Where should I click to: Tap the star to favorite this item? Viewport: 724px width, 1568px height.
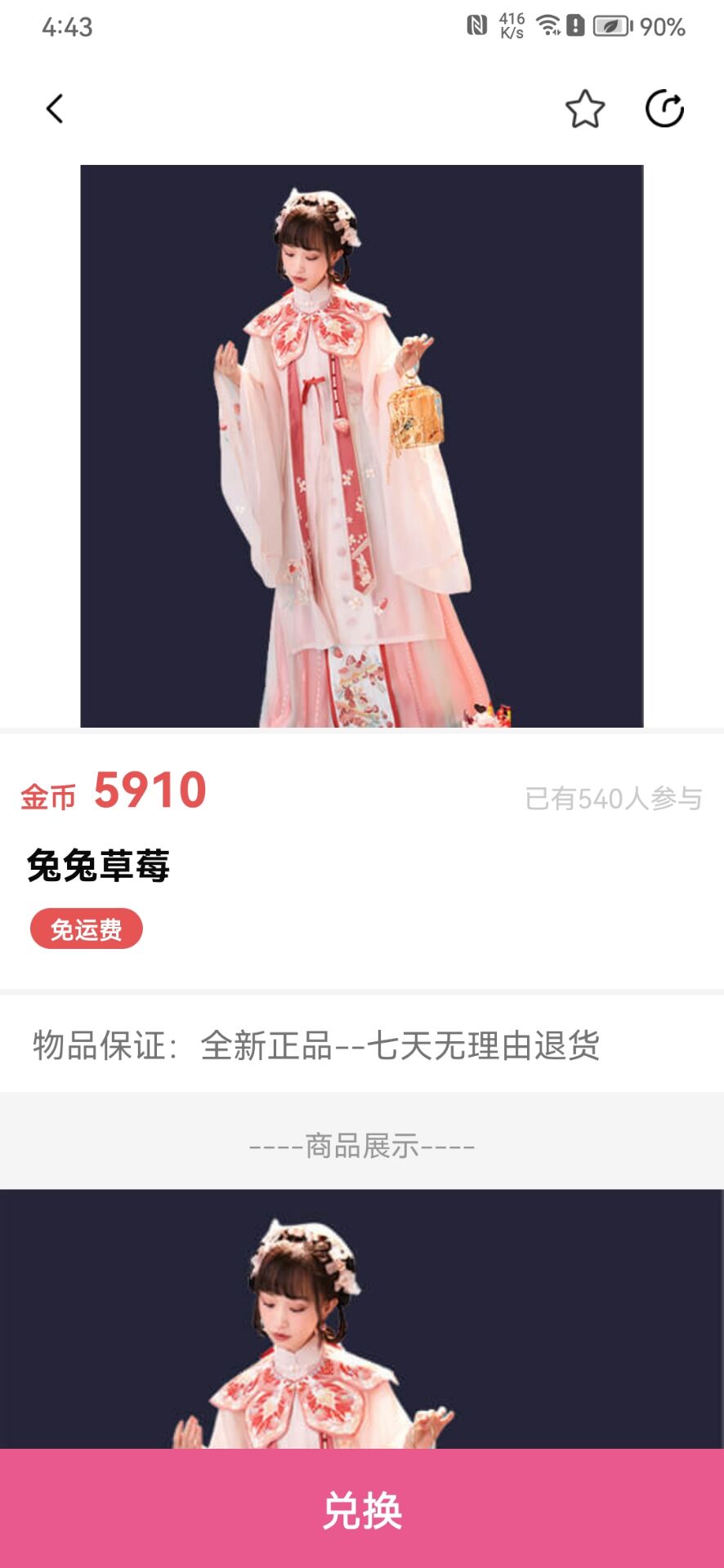point(585,107)
